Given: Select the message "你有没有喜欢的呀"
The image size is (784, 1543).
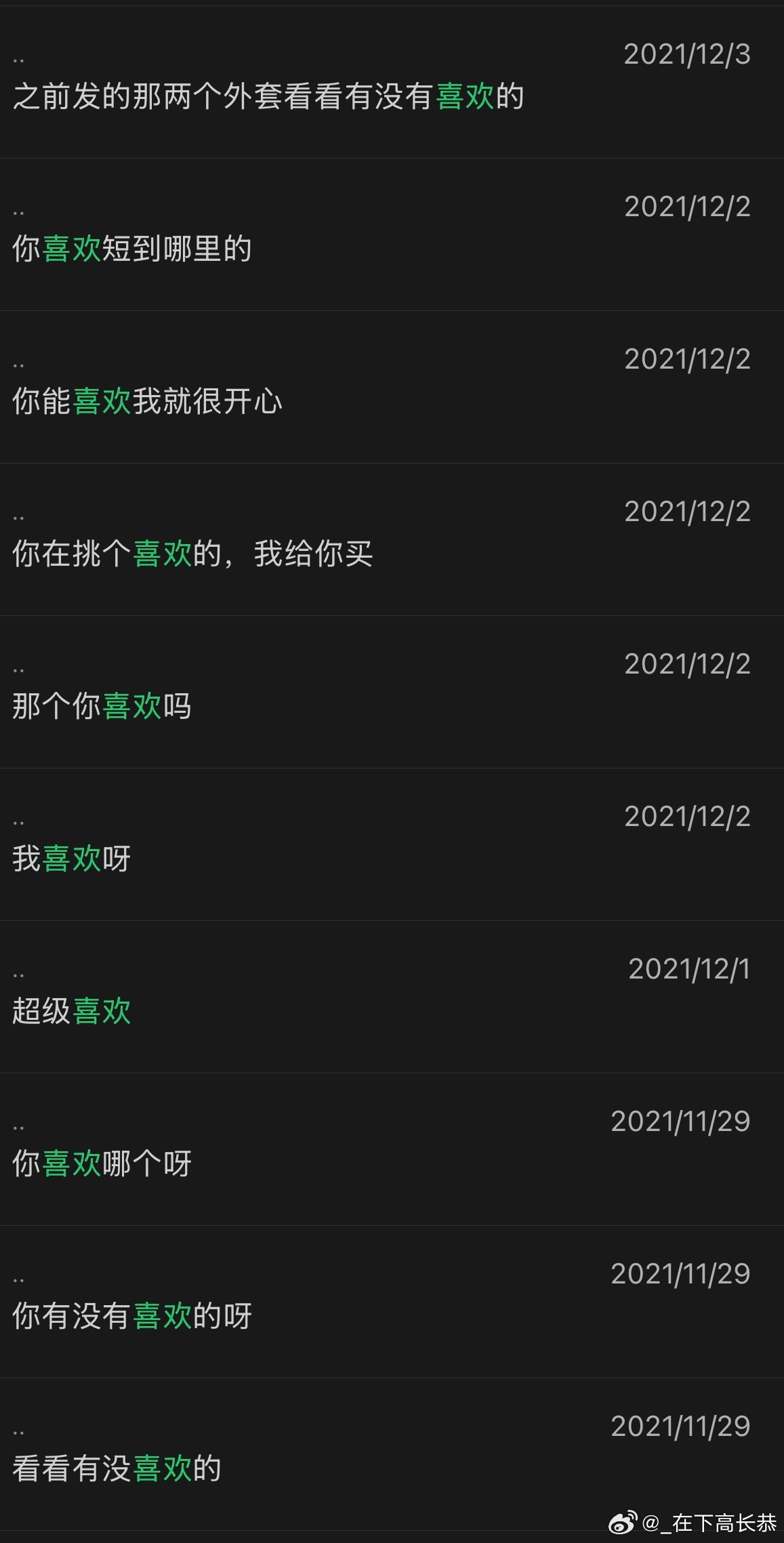Looking at the screenshot, I should coord(392,1302).
